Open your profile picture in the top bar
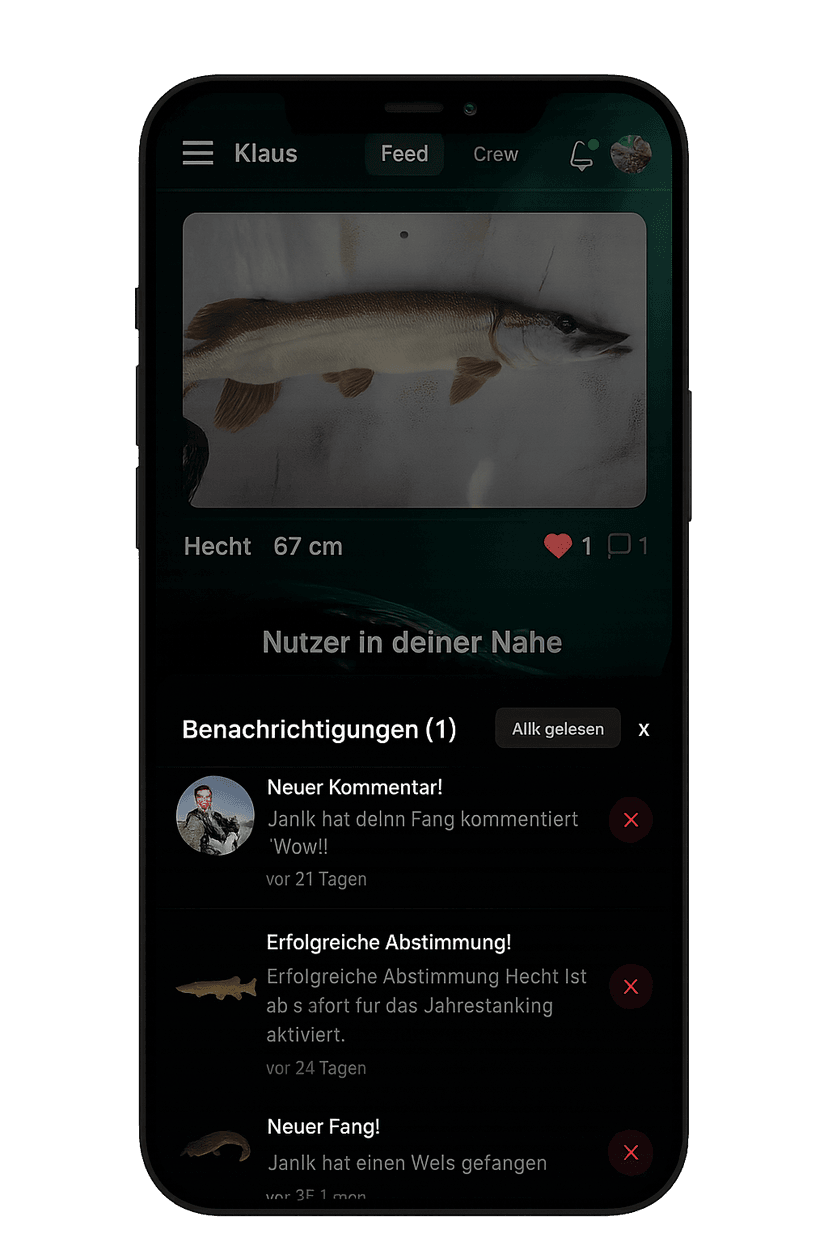Screen dimensions: 828x1242 coord(631,154)
